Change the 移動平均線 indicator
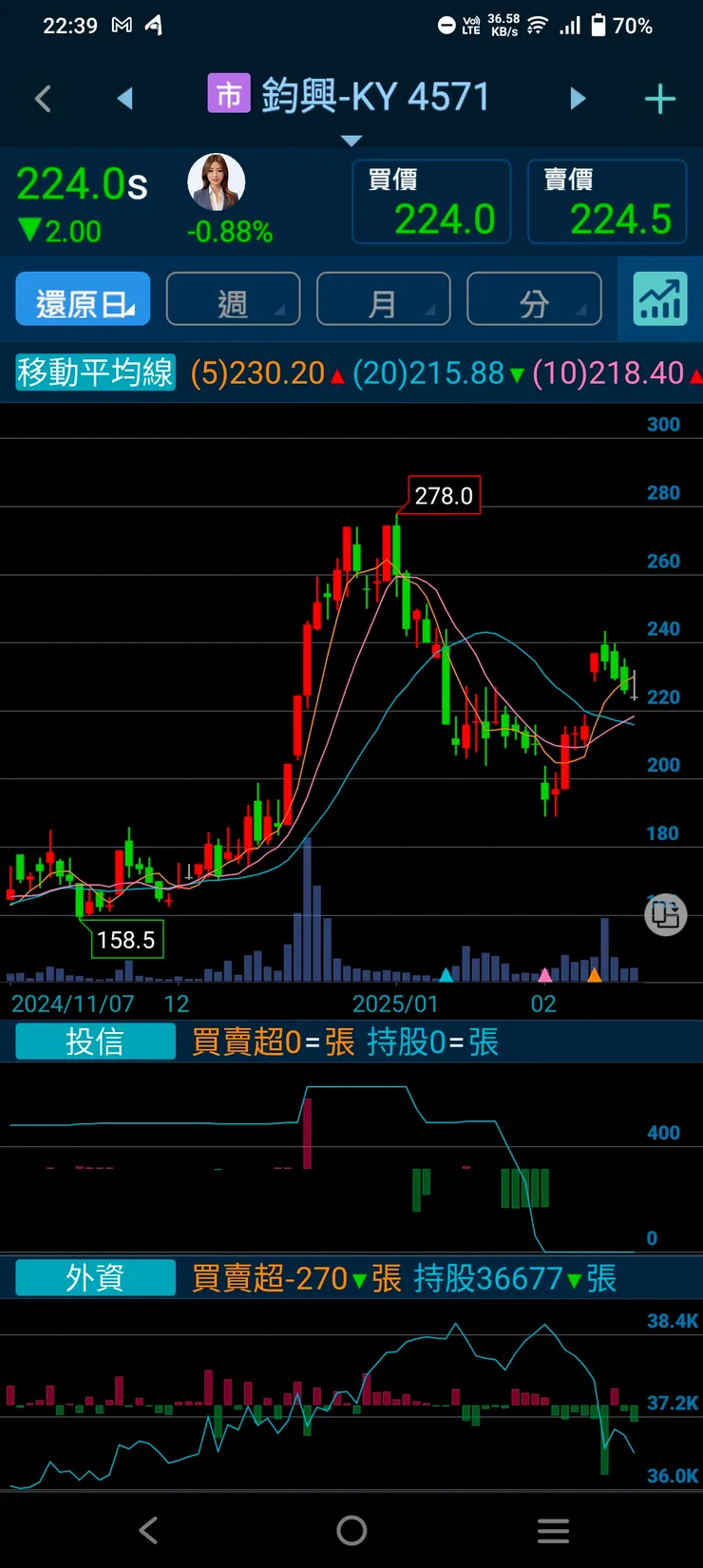The image size is (703, 1568). pos(95,373)
